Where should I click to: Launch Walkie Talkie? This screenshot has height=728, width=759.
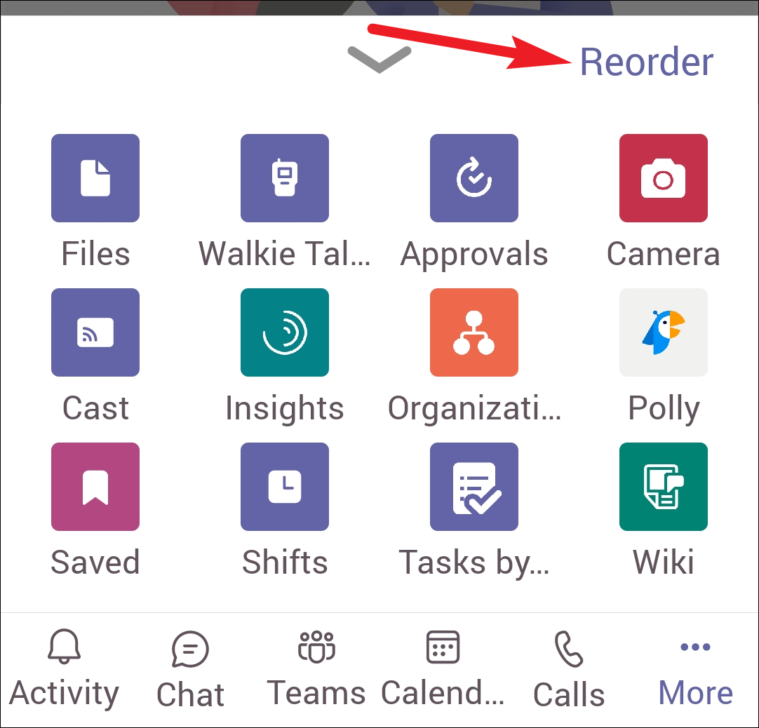pos(284,178)
